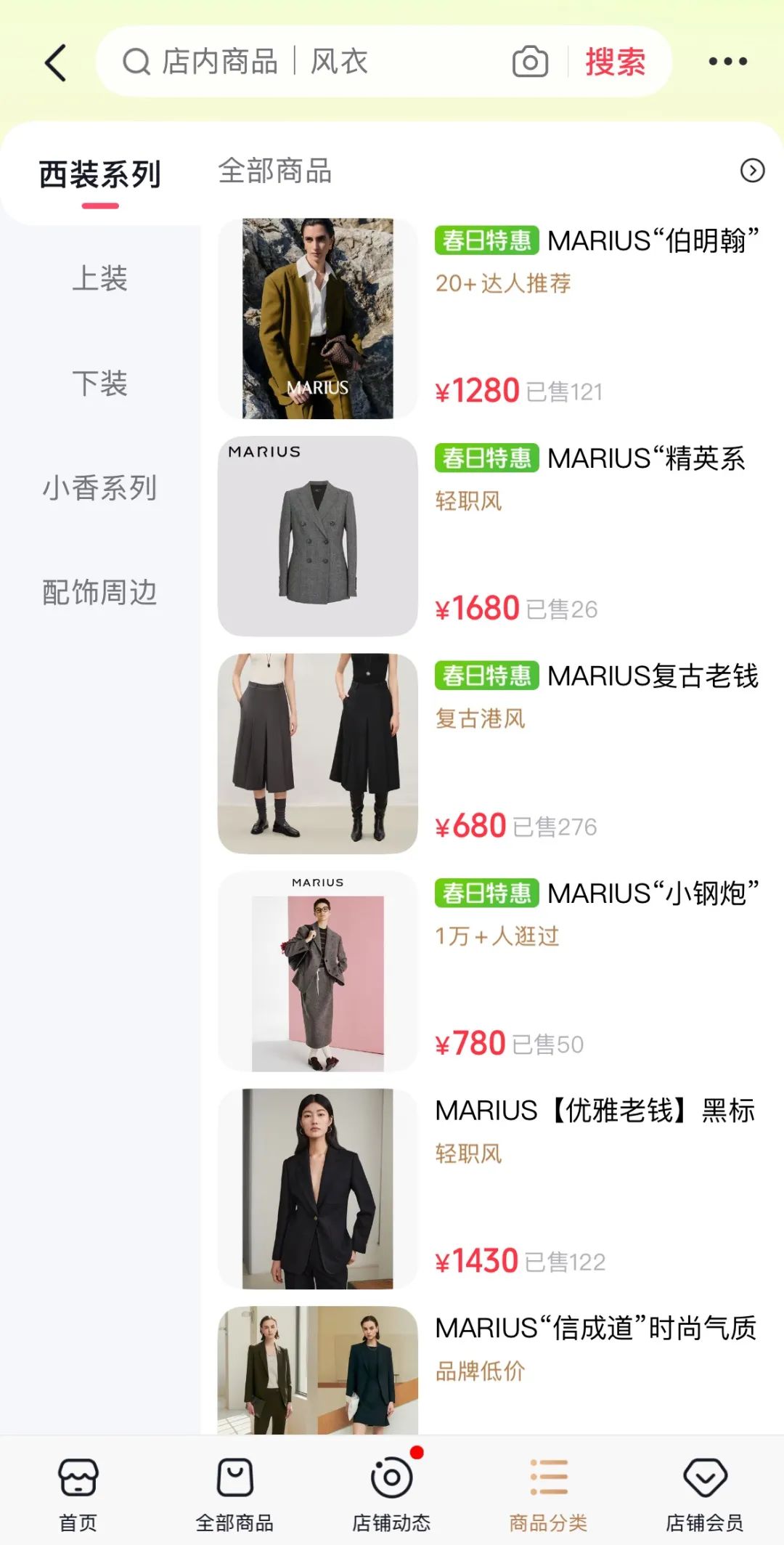Viewport: 784px width, 1545px height.
Task: Open the three-dot overflow menu
Action: [727, 62]
